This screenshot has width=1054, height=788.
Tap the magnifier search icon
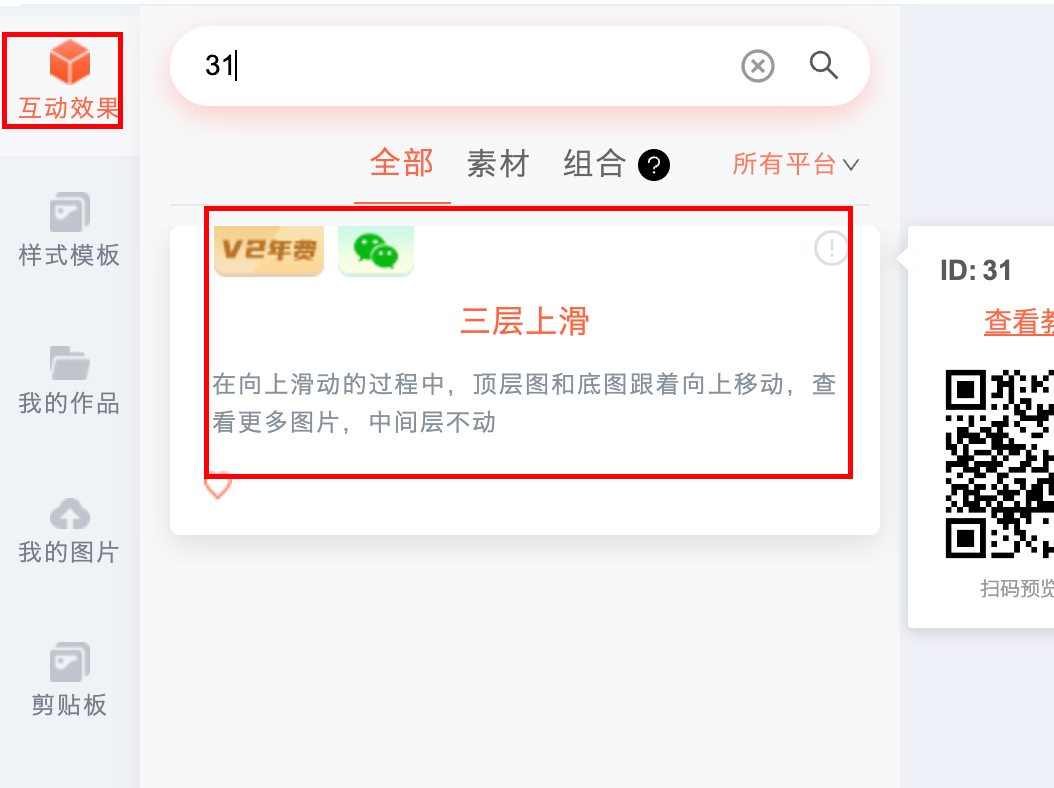coord(823,66)
